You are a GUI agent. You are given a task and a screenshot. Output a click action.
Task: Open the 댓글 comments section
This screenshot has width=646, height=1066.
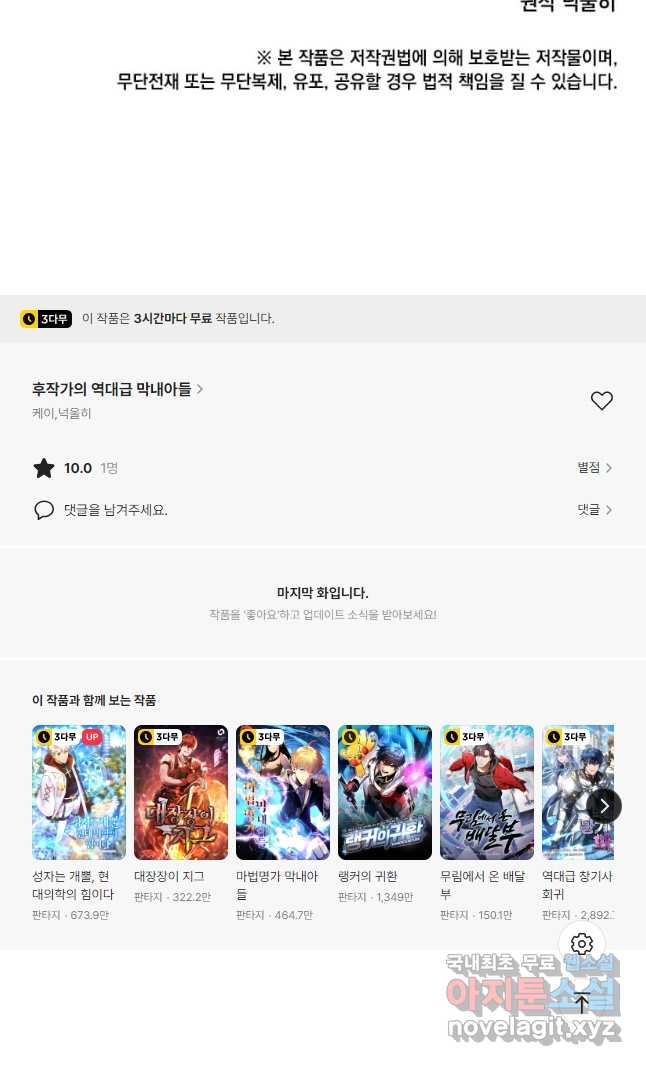pyautogui.click(x=594, y=510)
